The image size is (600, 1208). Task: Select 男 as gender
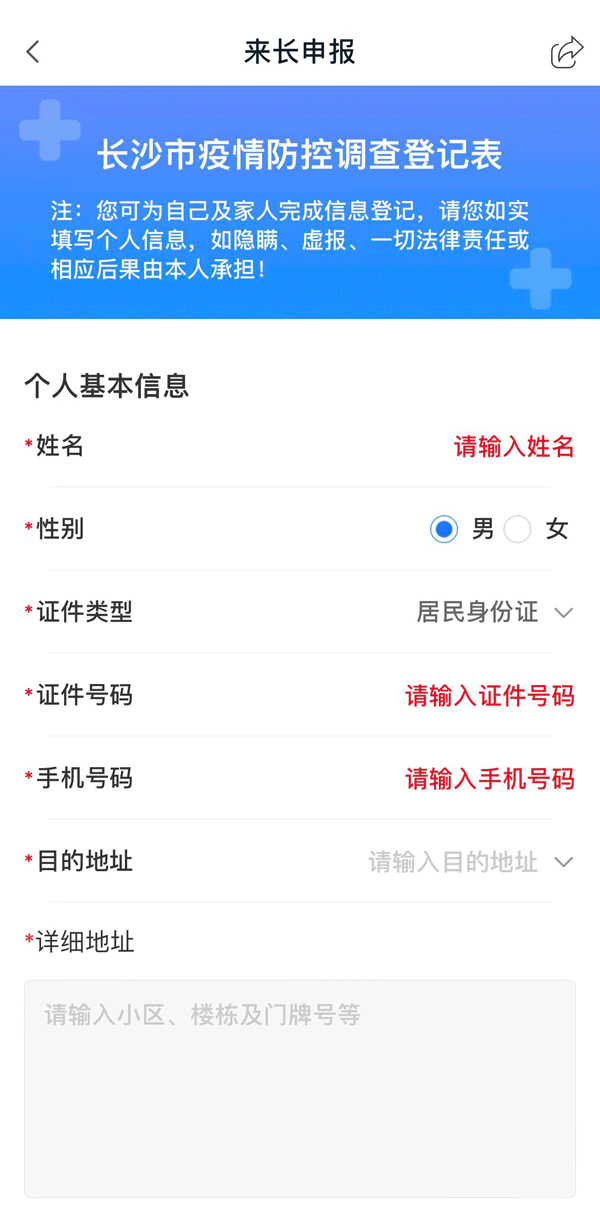pyautogui.click(x=444, y=529)
